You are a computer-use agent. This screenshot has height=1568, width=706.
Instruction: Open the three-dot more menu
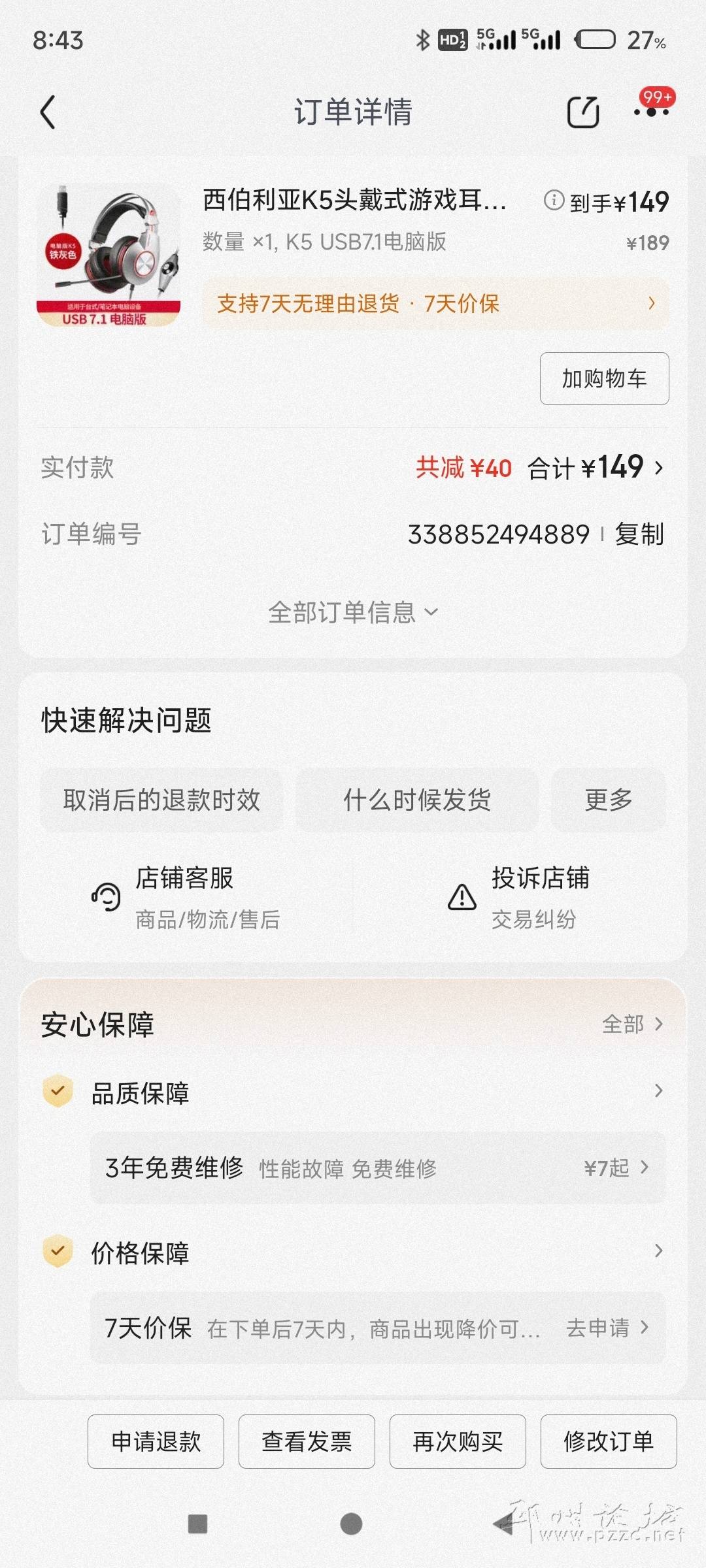[x=651, y=112]
